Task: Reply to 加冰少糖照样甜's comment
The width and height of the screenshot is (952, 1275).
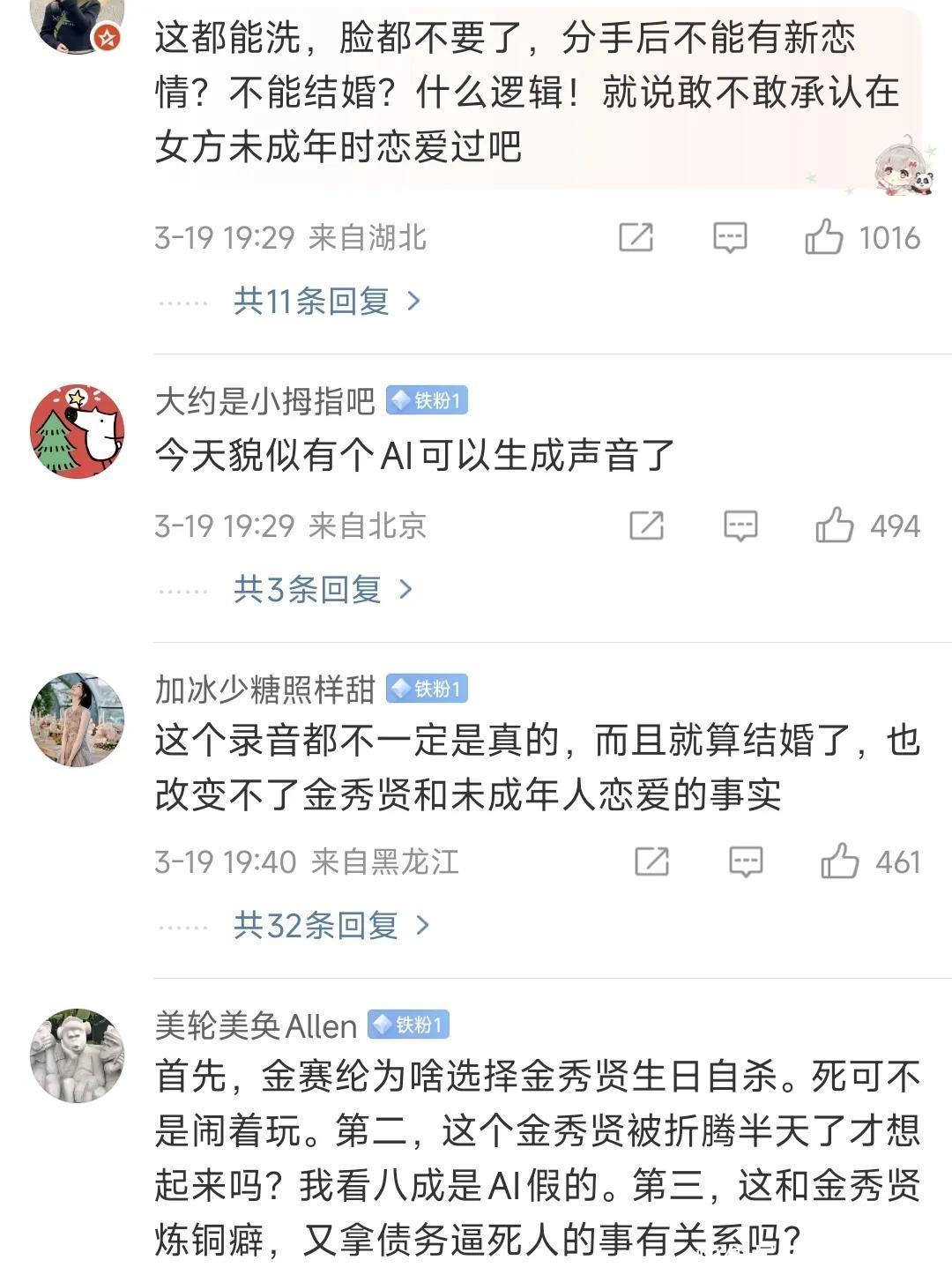Action: tap(746, 861)
